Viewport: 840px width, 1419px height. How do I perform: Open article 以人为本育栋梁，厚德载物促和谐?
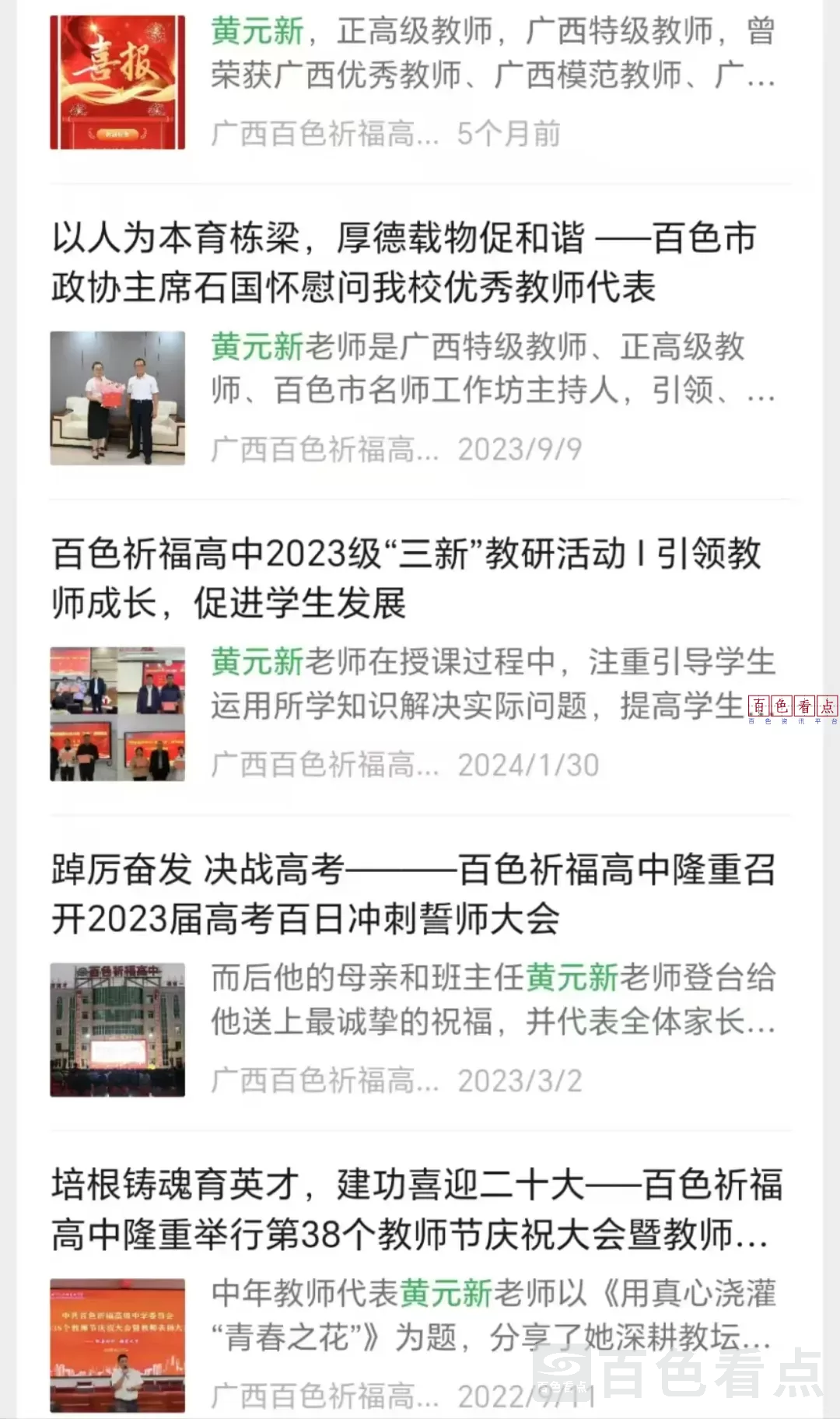click(404, 263)
